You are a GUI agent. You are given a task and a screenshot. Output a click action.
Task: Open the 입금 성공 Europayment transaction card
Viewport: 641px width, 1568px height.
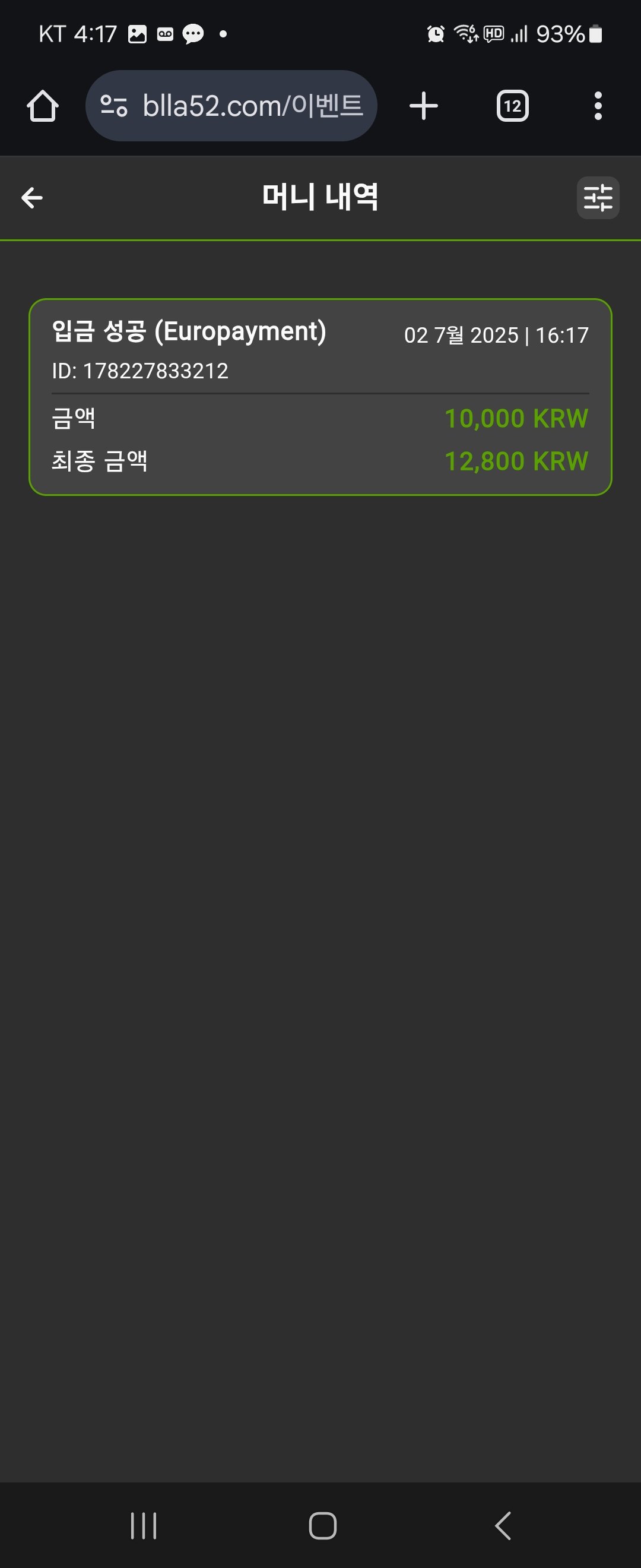(320, 397)
